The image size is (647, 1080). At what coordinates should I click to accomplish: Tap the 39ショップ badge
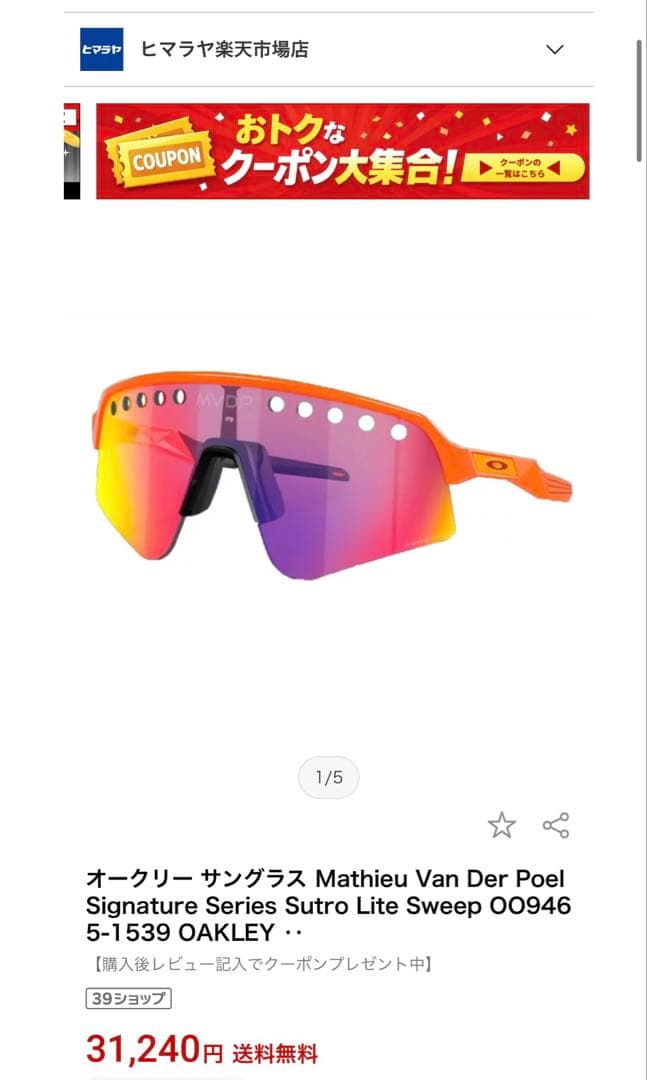coord(127,998)
